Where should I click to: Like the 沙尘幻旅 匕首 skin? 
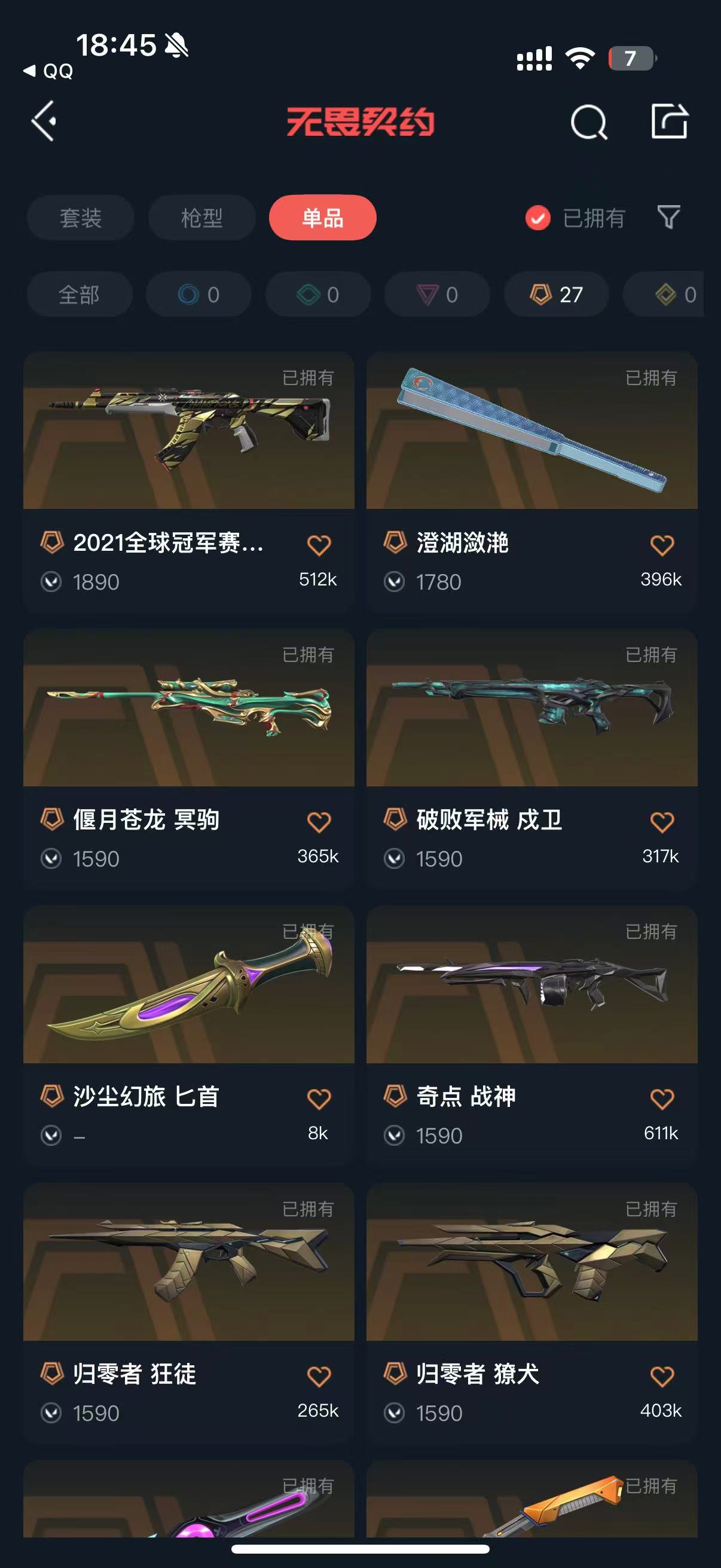319,1099
